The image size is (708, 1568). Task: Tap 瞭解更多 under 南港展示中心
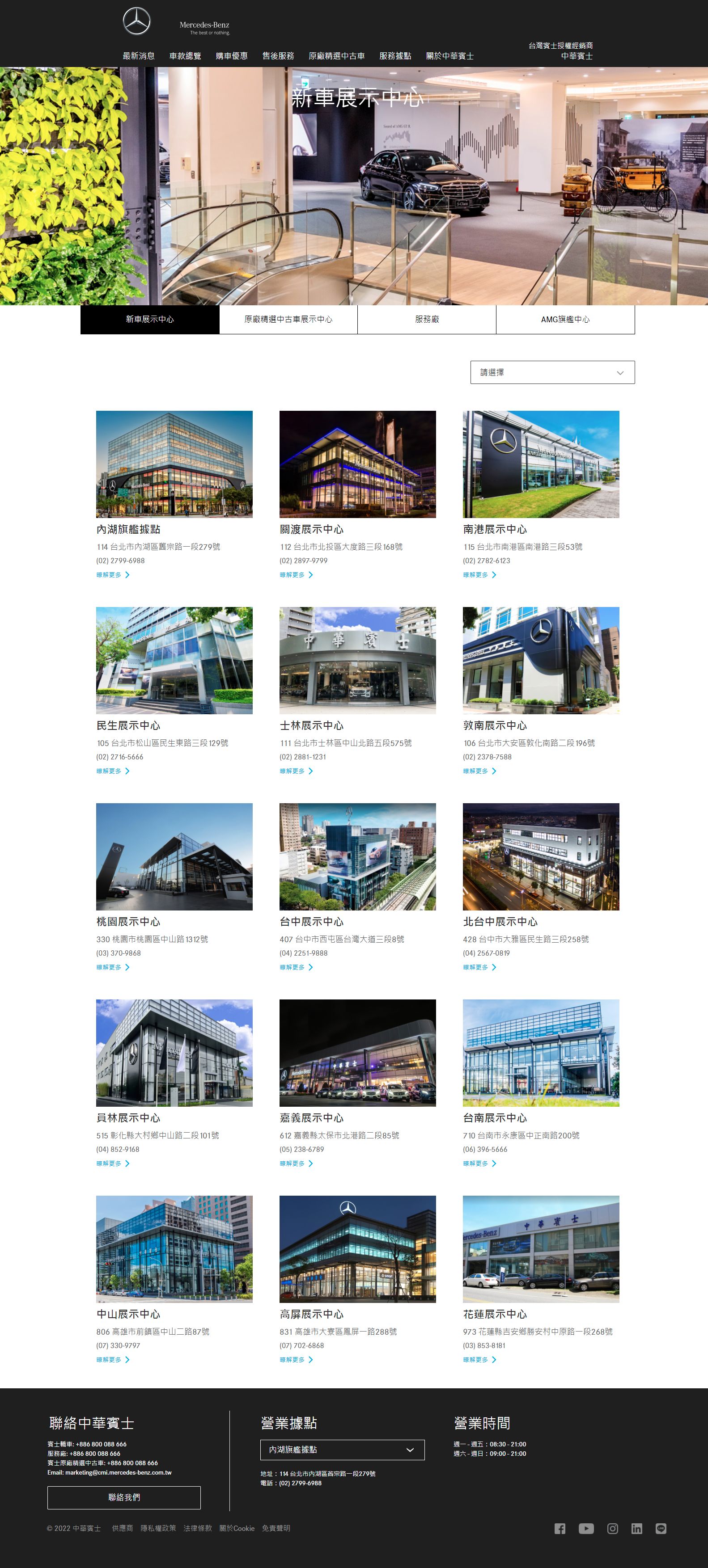[479, 575]
